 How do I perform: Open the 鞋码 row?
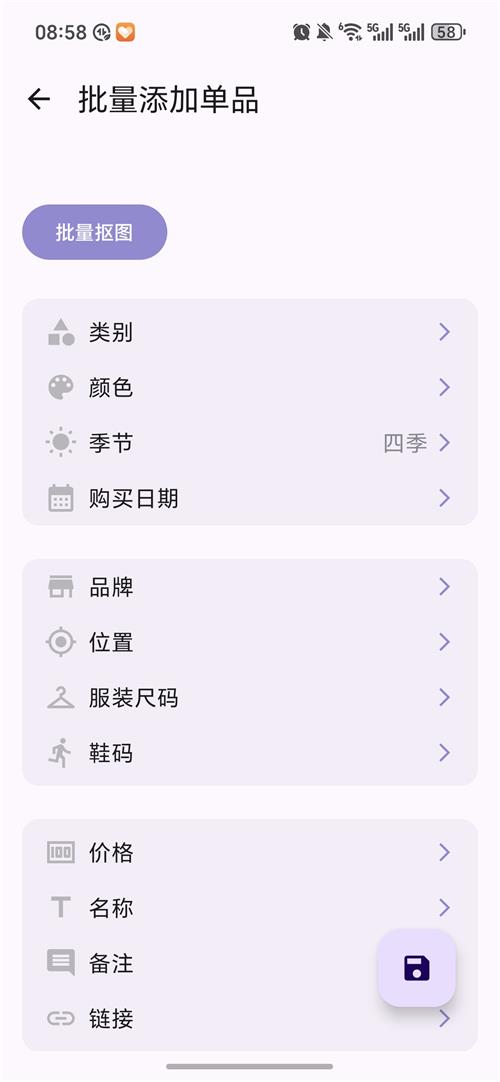point(250,753)
